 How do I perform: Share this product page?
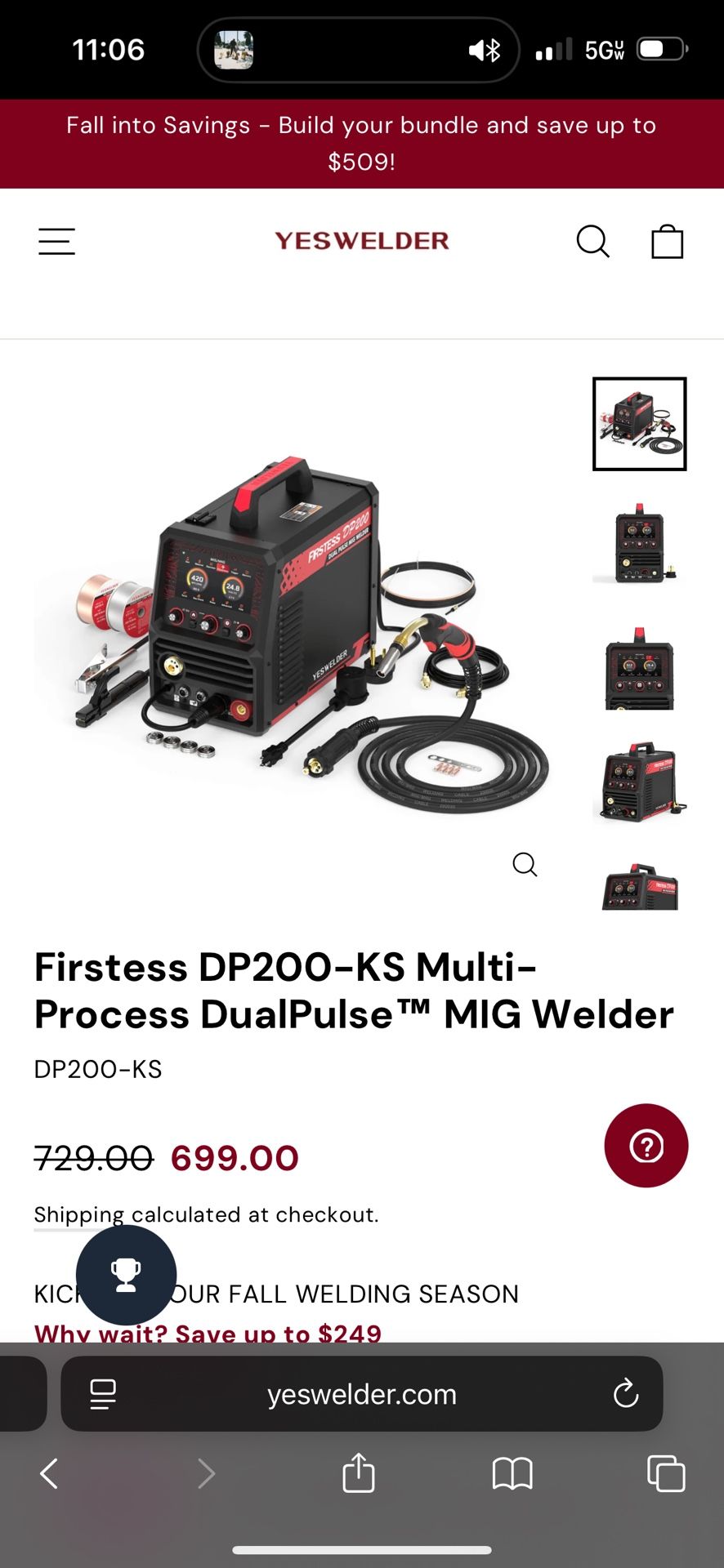click(358, 1474)
